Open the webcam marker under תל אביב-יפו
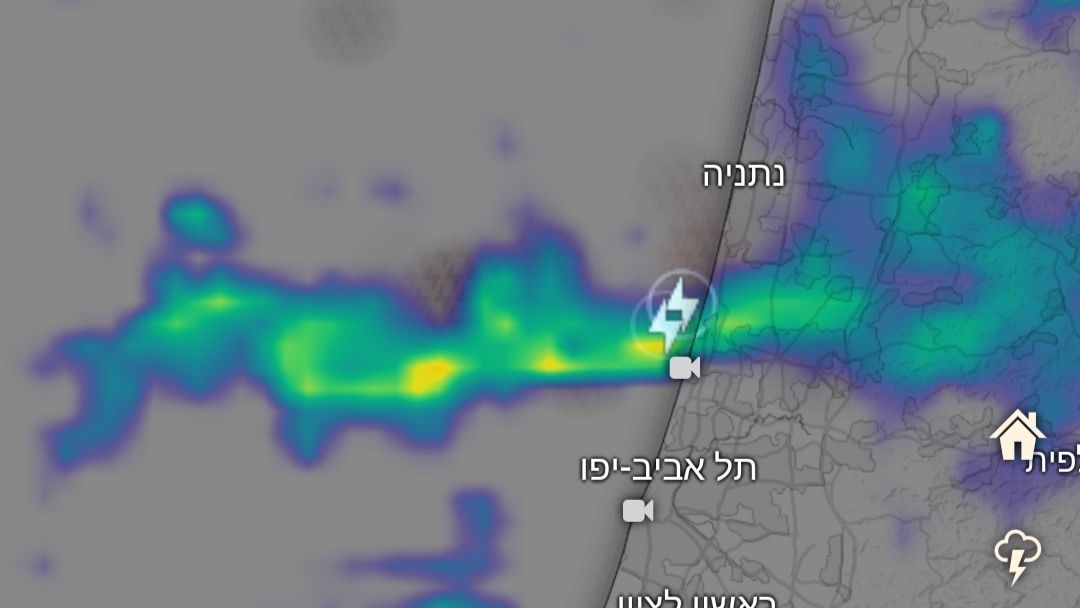Viewport: 1080px width, 608px height. [637, 511]
